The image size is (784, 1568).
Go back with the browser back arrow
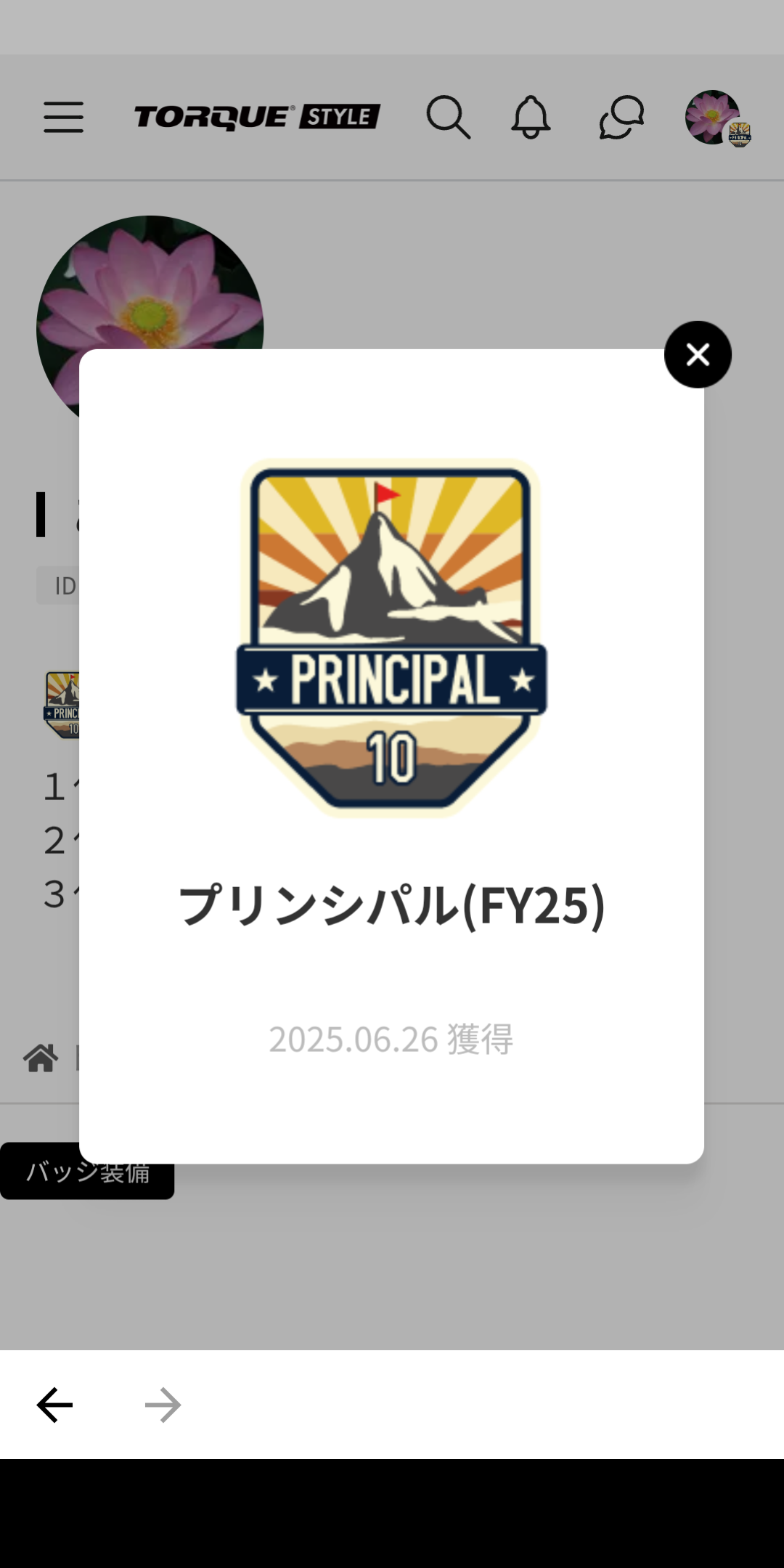coord(54,1405)
